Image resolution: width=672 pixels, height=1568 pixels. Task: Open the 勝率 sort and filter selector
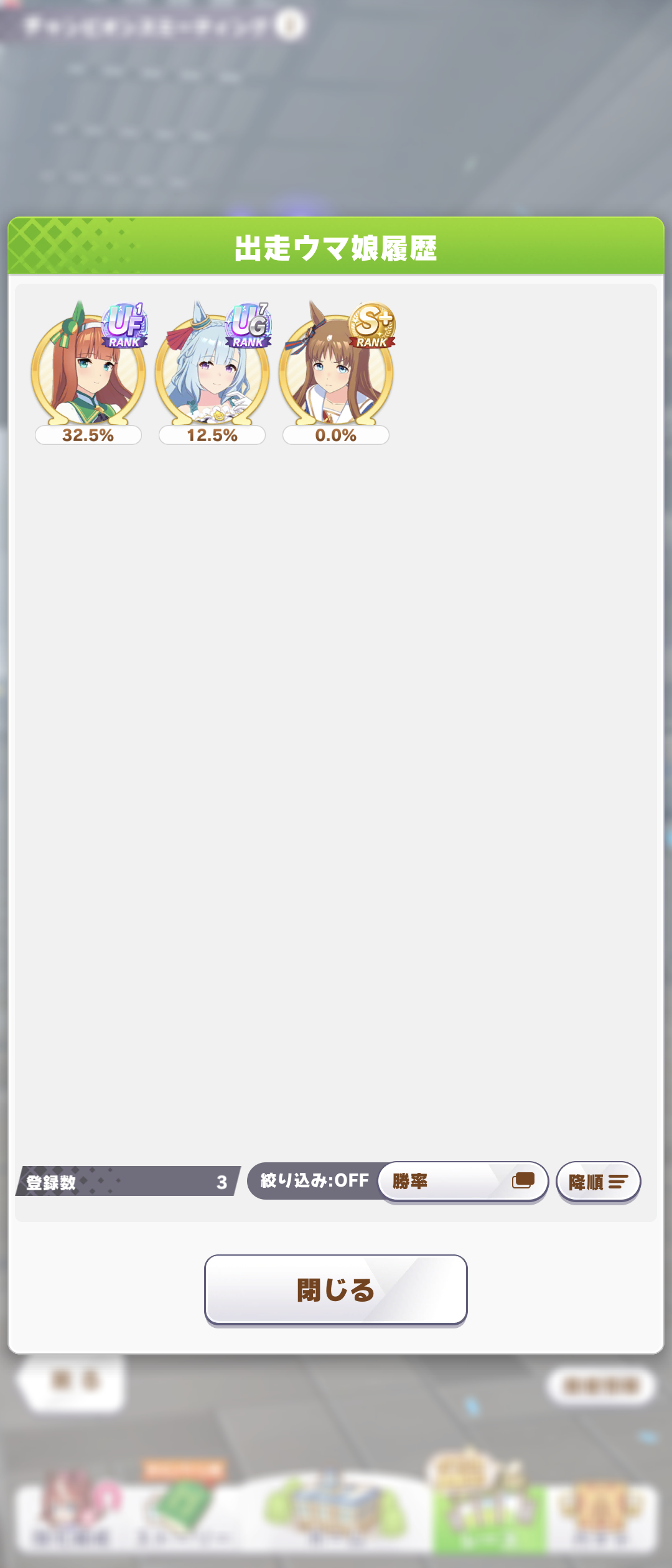click(462, 1181)
